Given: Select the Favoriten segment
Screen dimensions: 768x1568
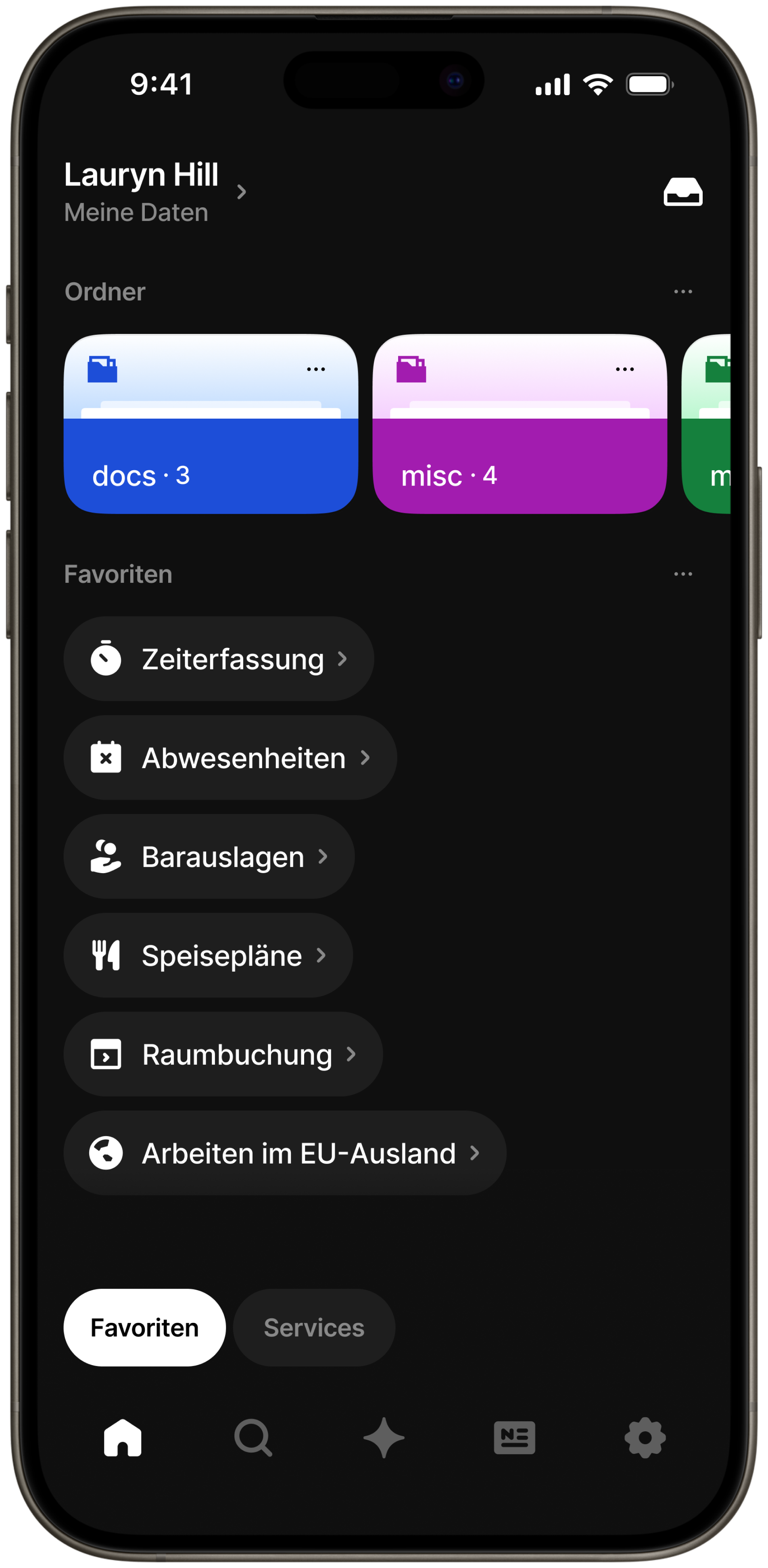Looking at the screenshot, I should (x=144, y=1328).
